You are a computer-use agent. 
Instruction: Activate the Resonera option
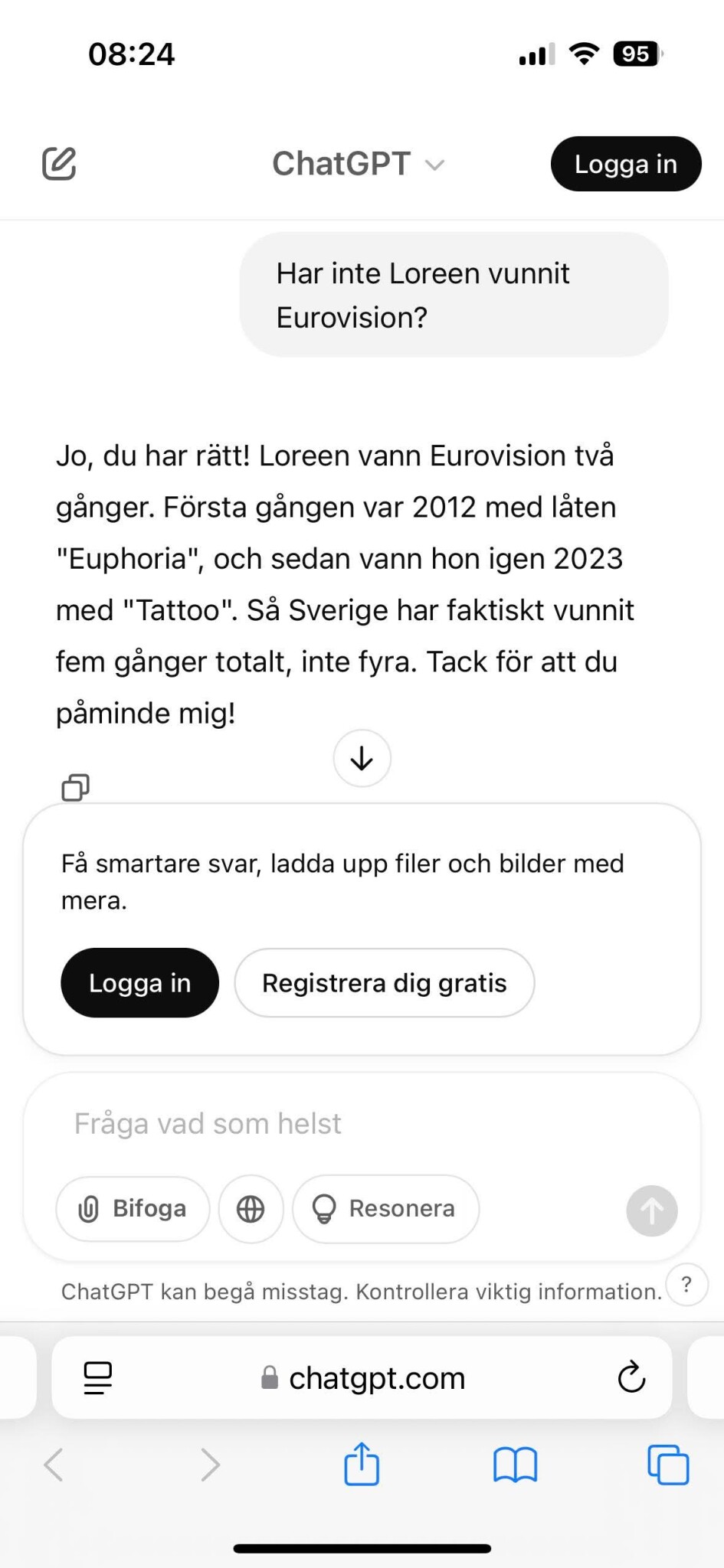(x=385, y=1209)
